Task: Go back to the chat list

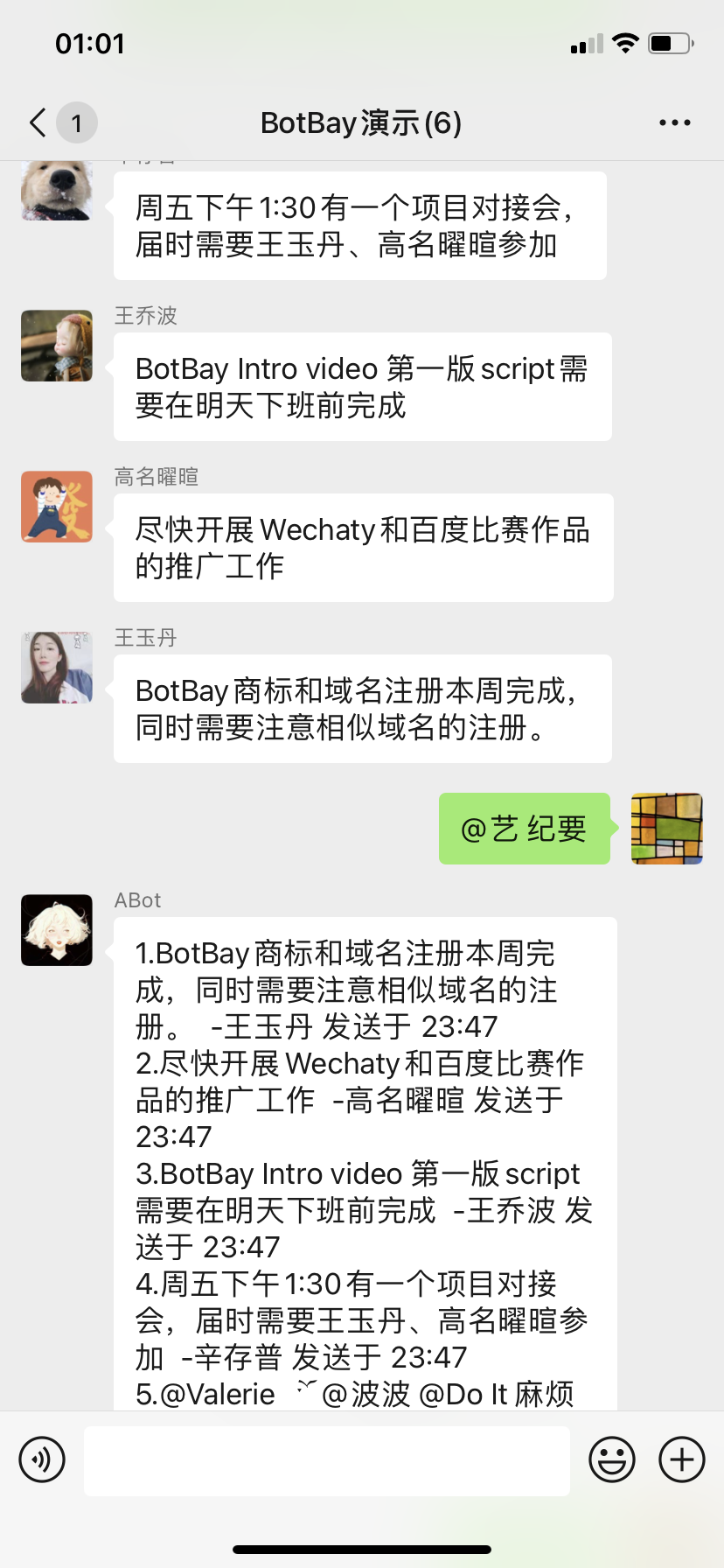Action: tap(38, 122)
